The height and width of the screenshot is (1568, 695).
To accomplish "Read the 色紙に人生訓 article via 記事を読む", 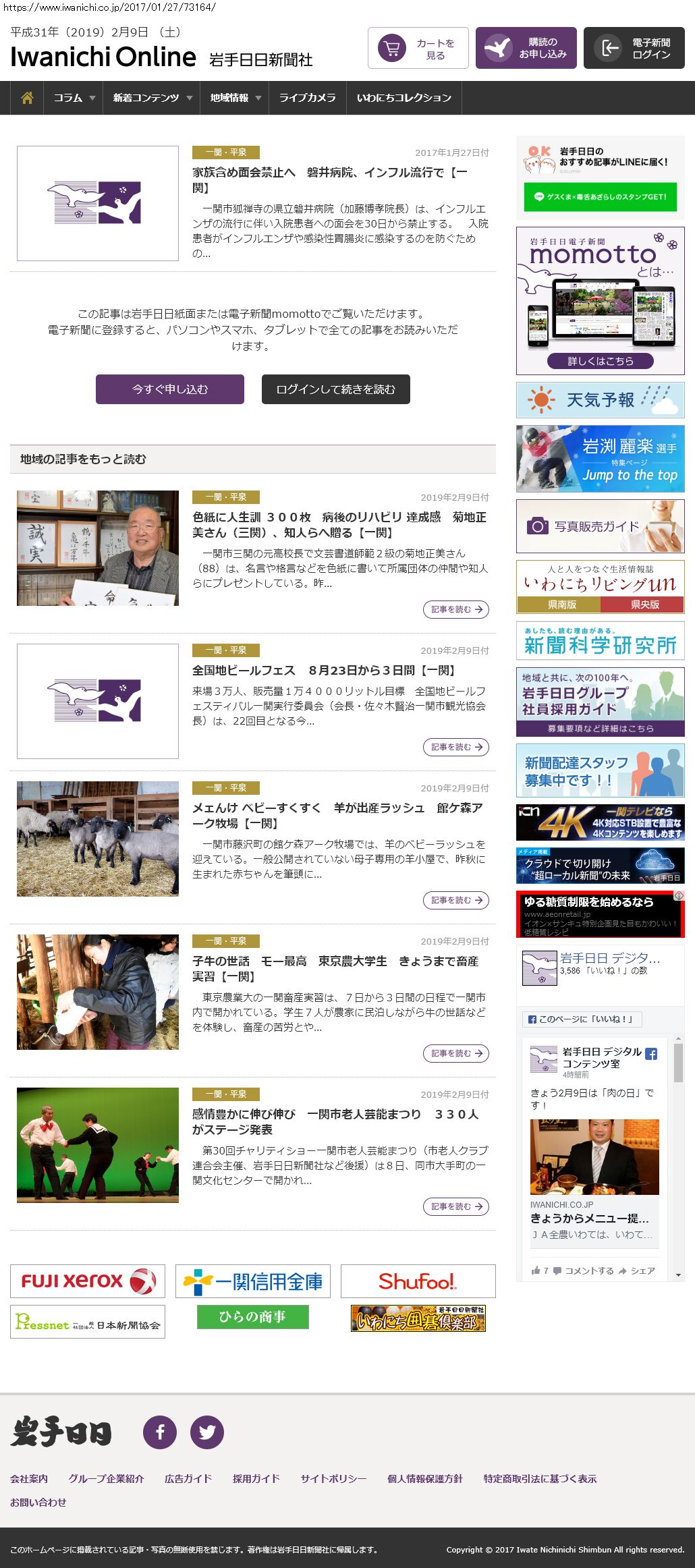I will pyautogui.click(x=456, y=609).
